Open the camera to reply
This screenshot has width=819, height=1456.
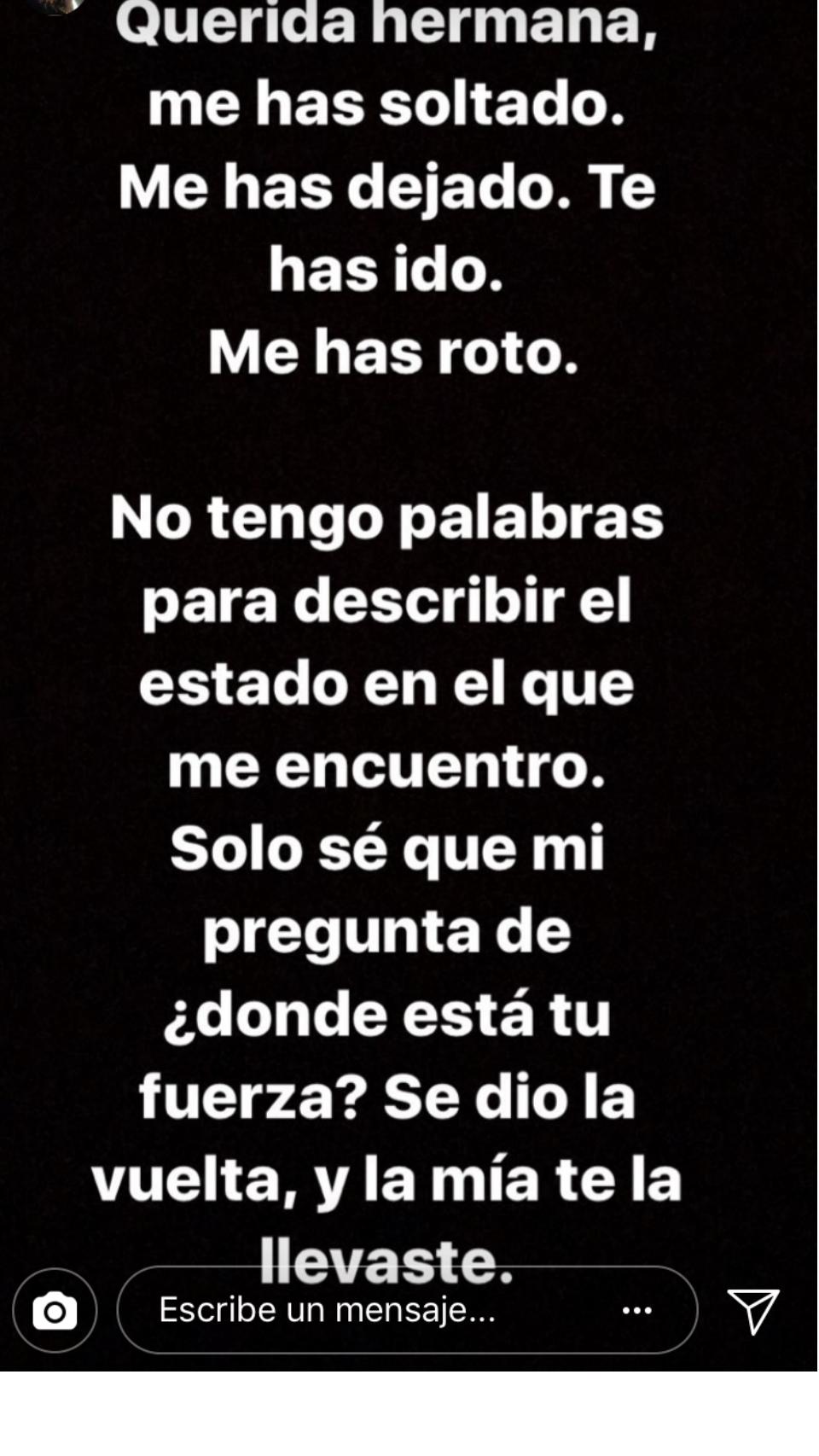(55, 1310)
